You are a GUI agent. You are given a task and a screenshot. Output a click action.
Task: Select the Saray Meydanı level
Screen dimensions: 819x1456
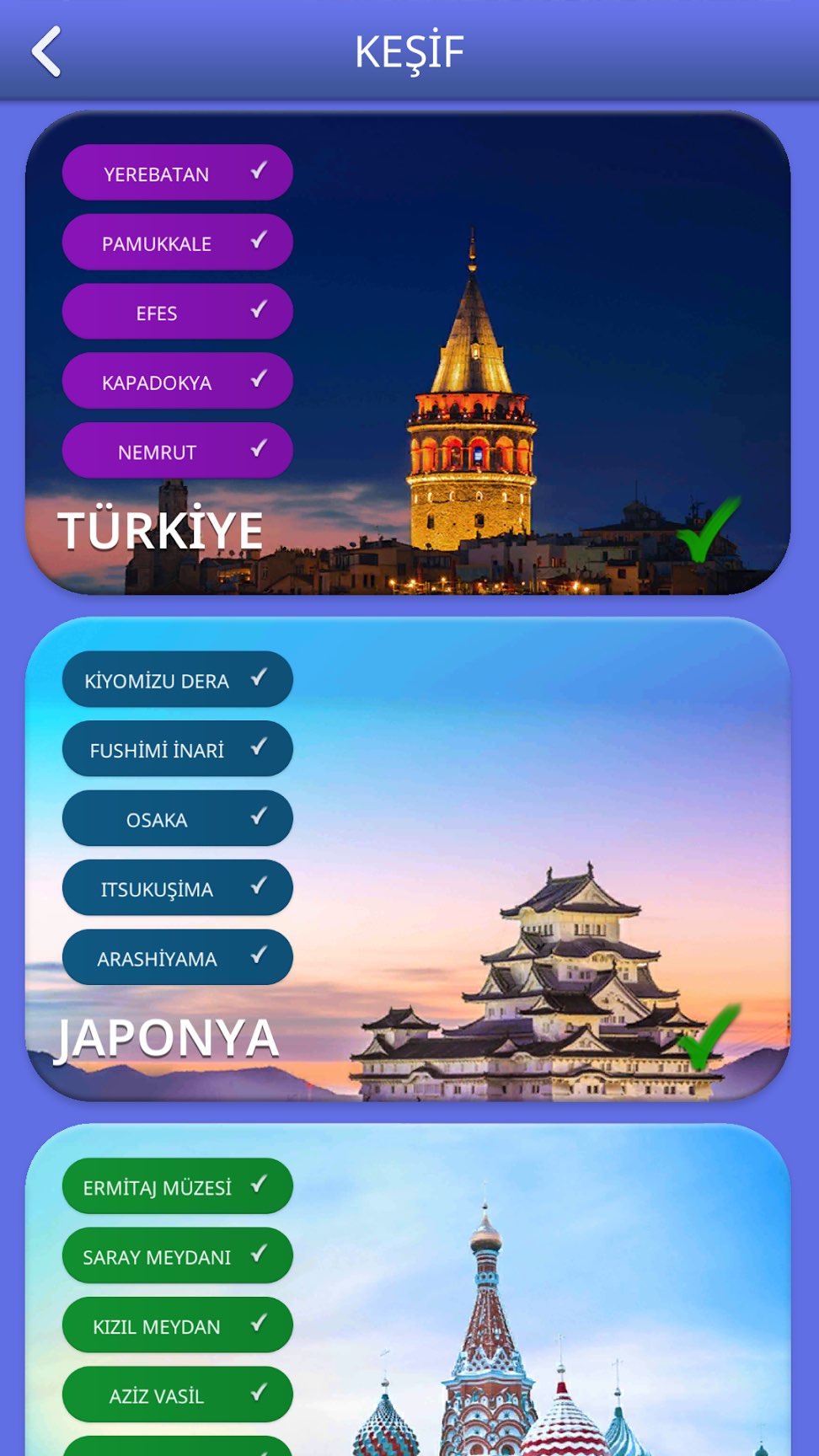click(x=178, y=1255)
